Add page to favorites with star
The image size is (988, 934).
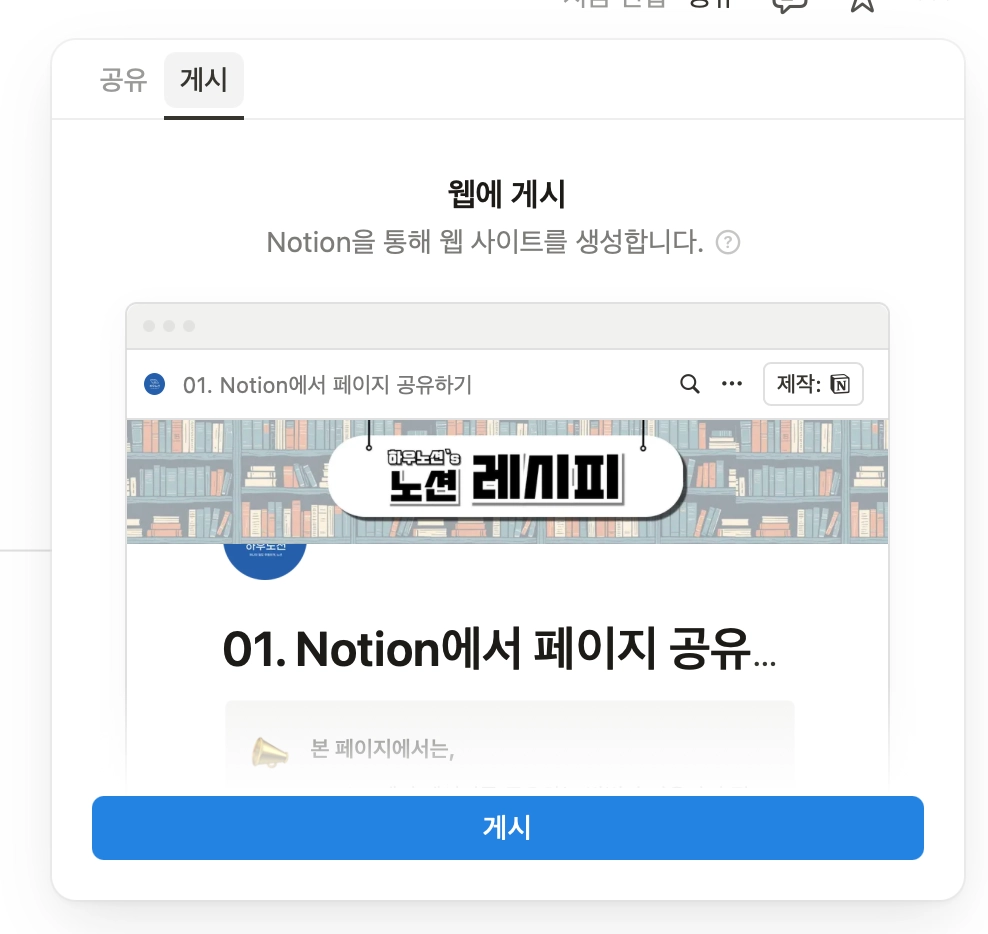(x=862, y=4)
